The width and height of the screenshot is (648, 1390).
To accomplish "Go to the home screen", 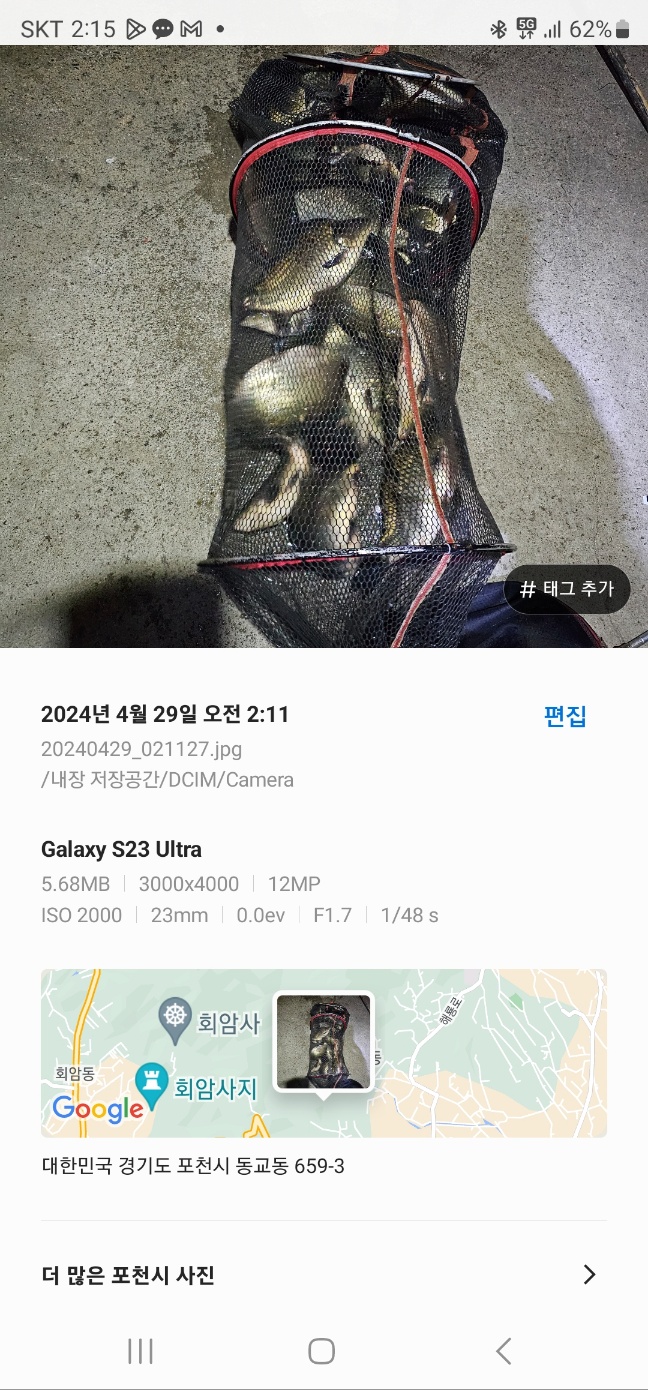I will click(x=321, y=1351).
